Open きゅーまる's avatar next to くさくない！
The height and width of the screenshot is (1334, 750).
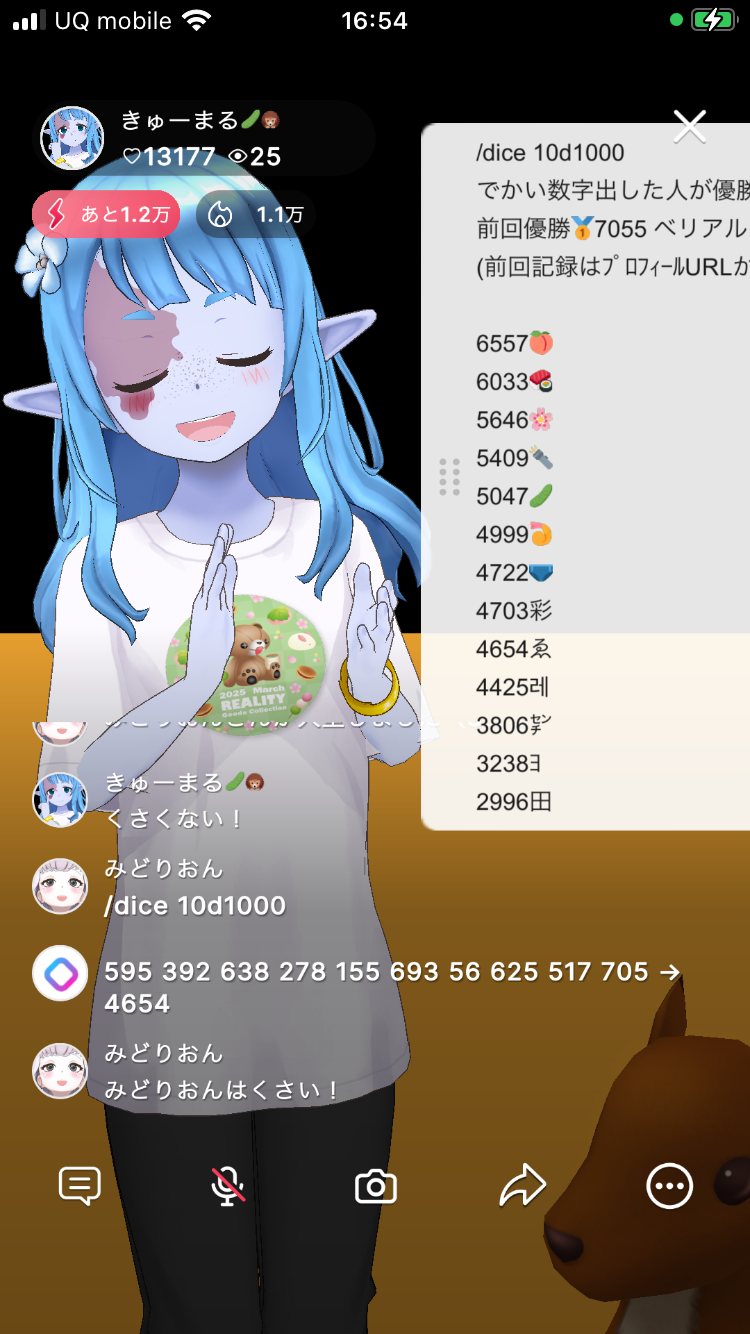click(60, 800)
